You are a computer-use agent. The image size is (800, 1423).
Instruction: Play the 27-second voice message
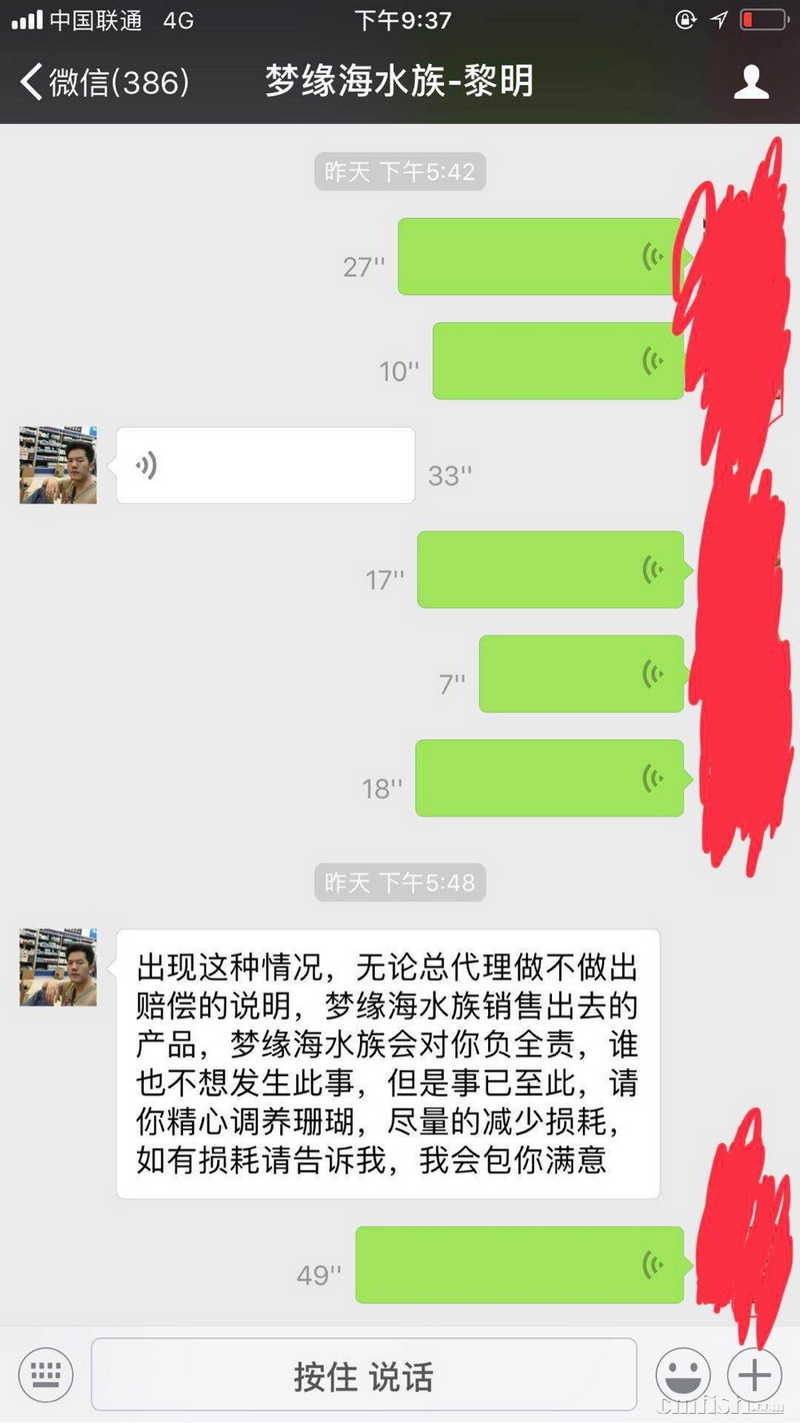point(539,257)
